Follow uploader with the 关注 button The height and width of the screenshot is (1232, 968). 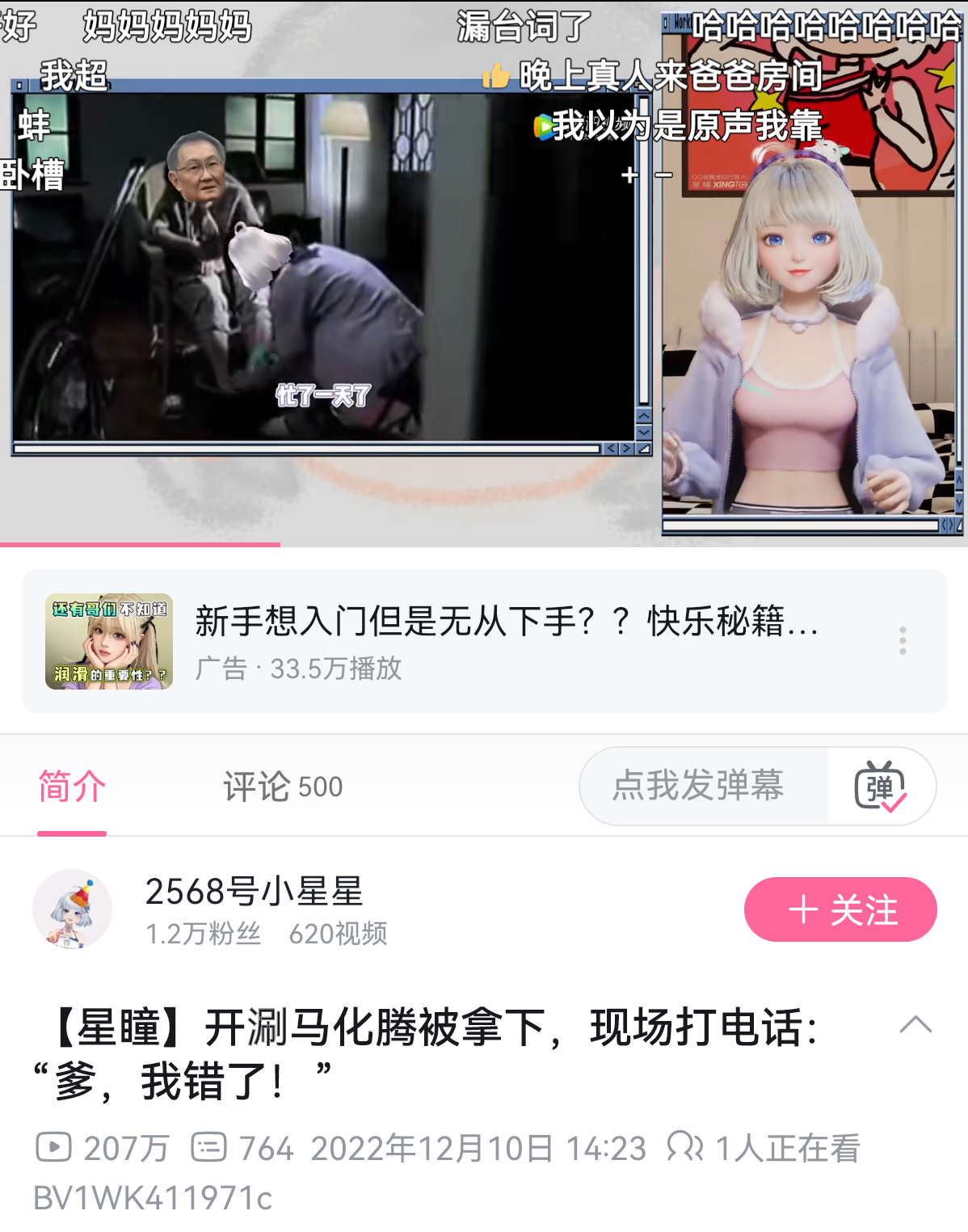(x=840, y=909)
